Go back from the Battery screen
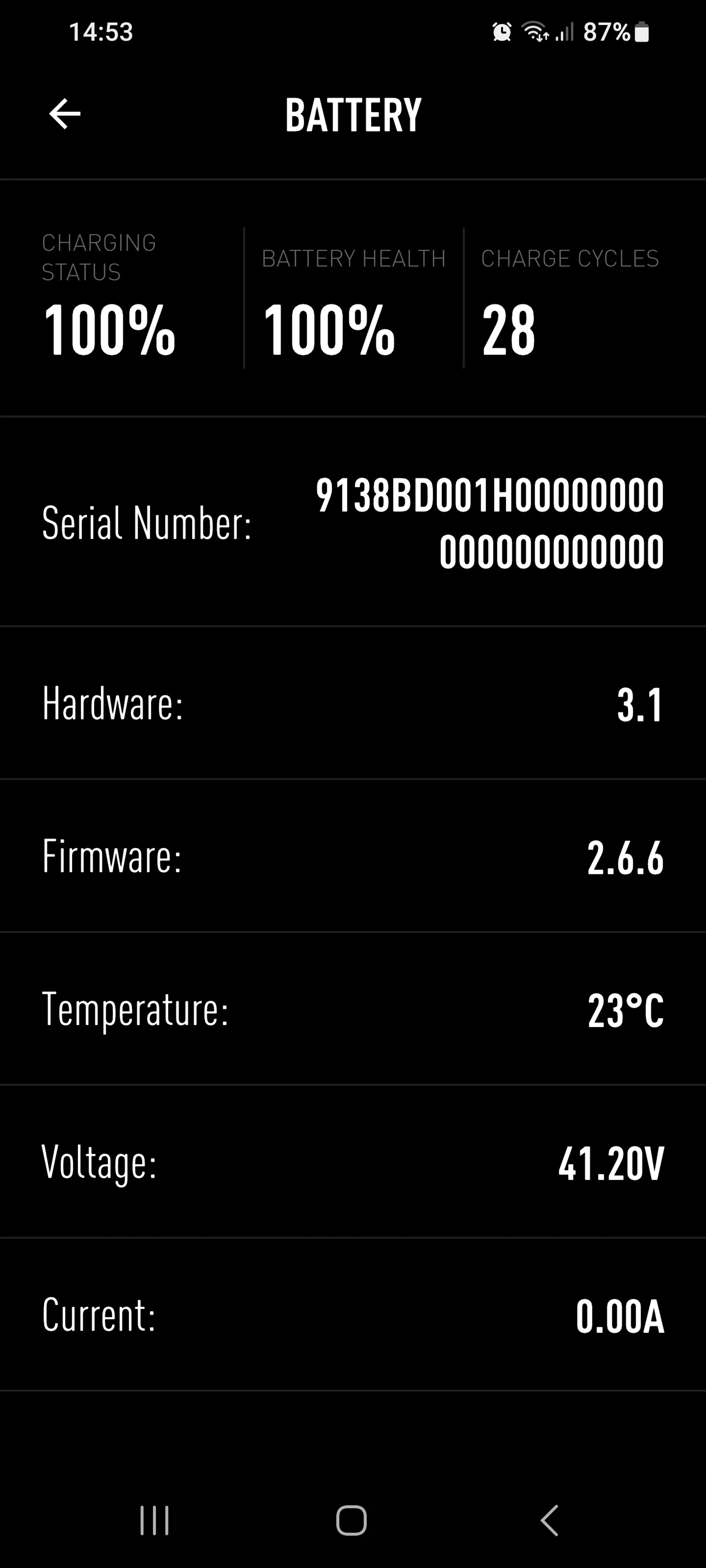The height and width of the screenshot is (1568, 706). coord(65,114)
